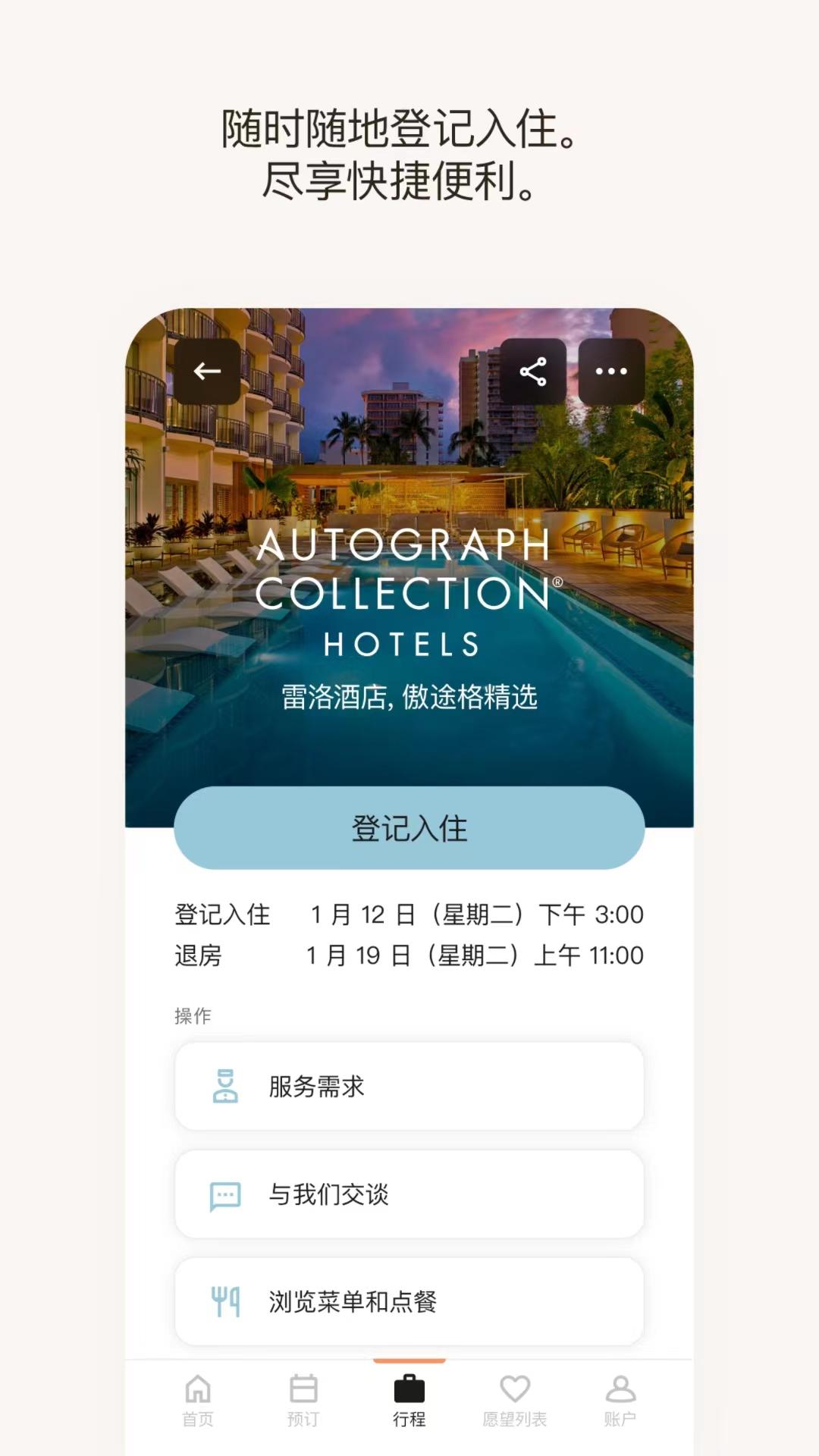Select the bell icon next to 服务需求
Image resolution: width=819 pixels, height=1456 pixels.
224,1086
